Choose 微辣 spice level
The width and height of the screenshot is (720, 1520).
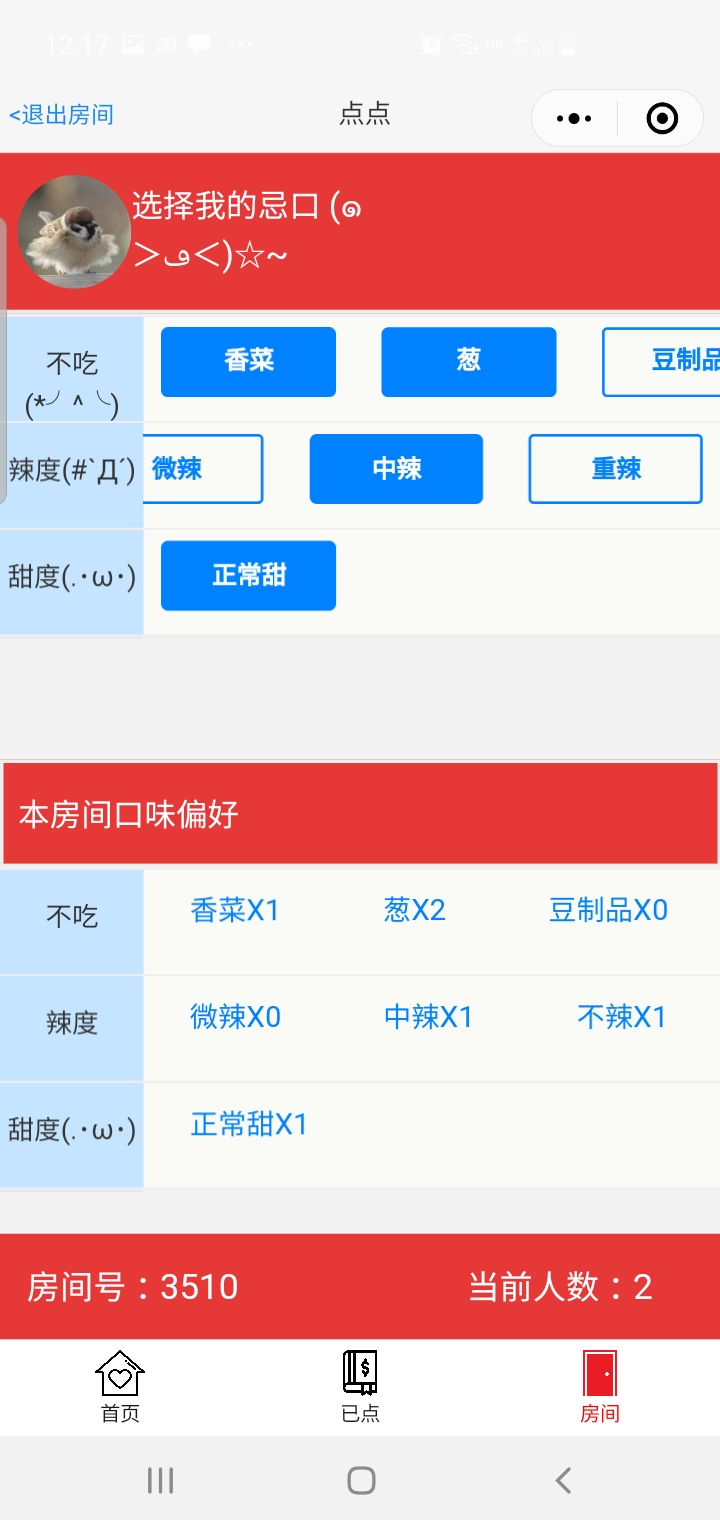(x=200, y=468)
